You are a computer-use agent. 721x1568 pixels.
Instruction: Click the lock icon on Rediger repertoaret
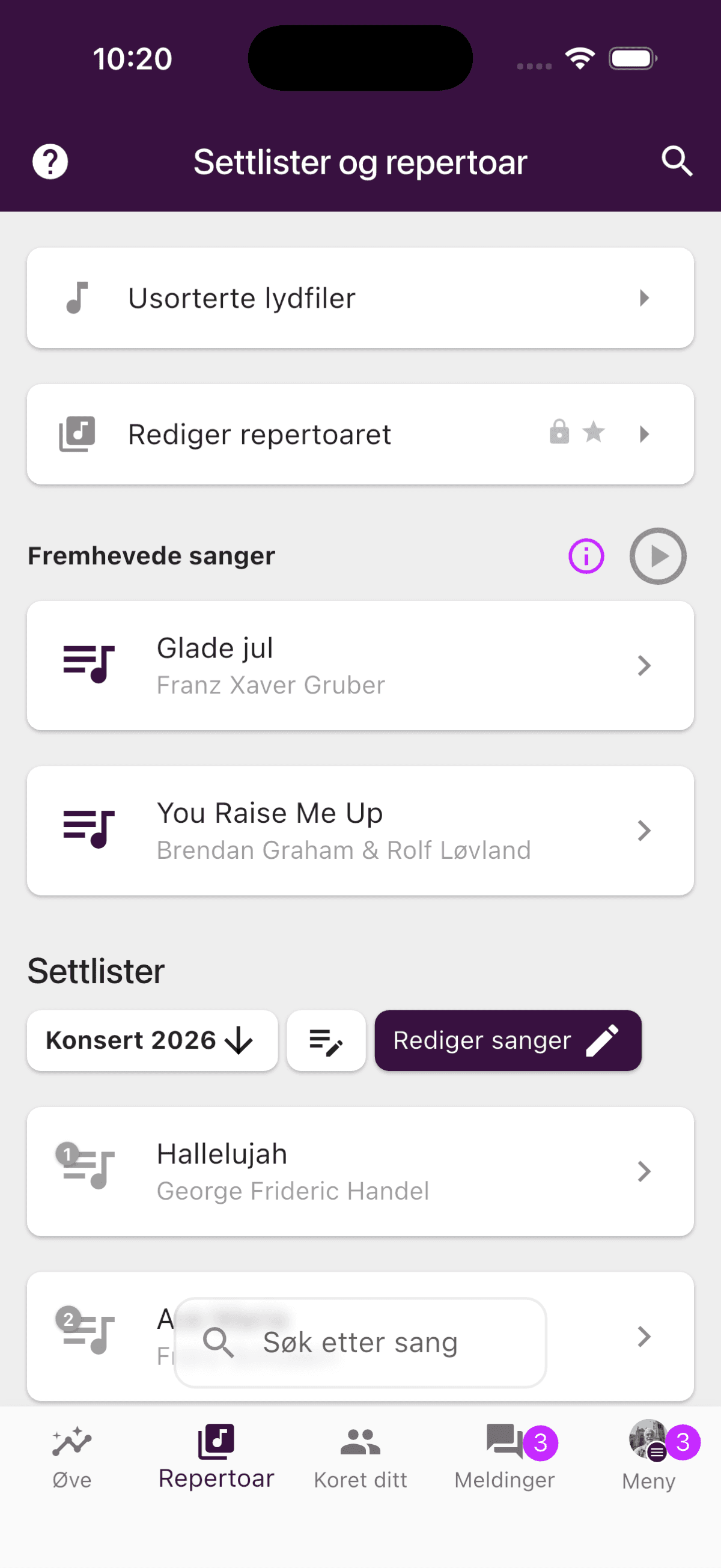[559, 433]
